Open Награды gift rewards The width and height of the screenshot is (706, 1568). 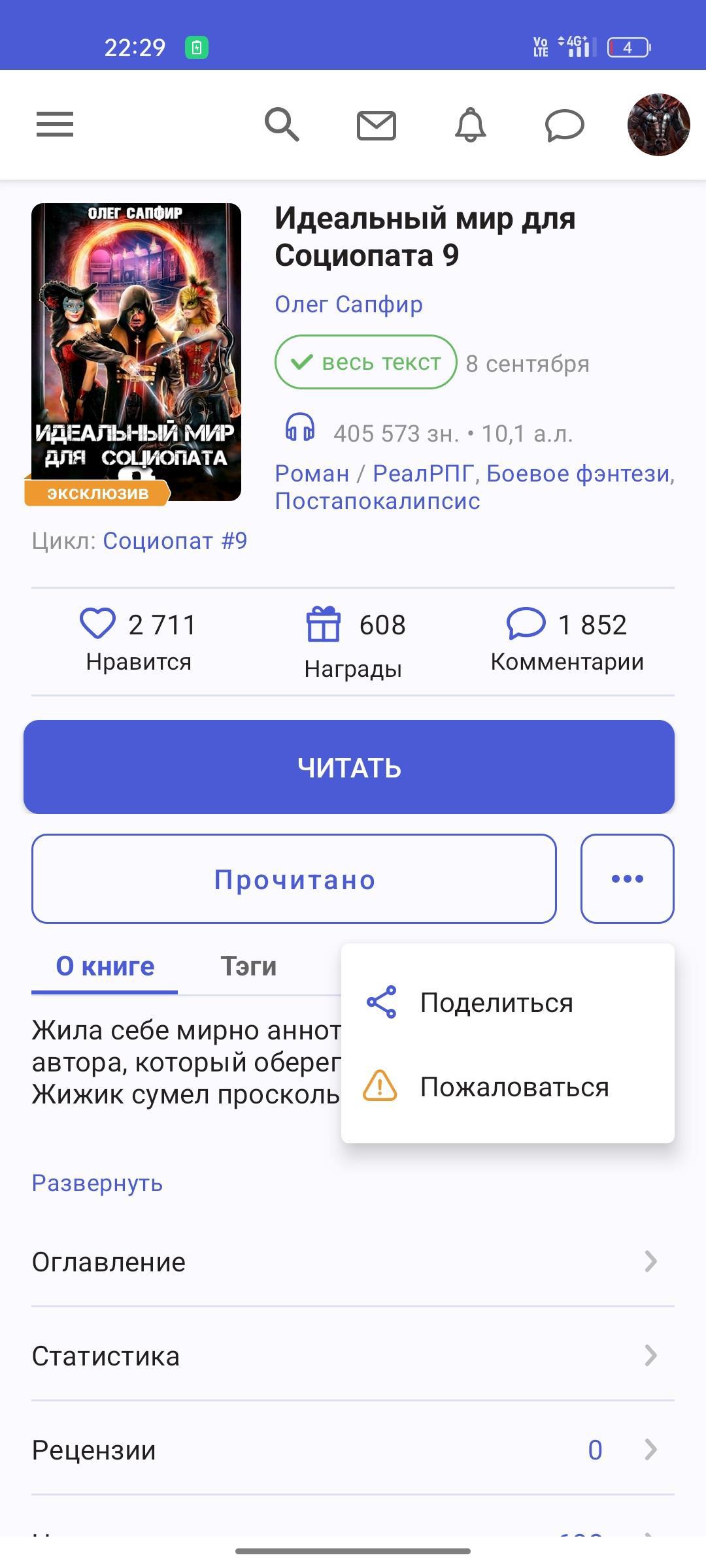[x=324, y=625]
